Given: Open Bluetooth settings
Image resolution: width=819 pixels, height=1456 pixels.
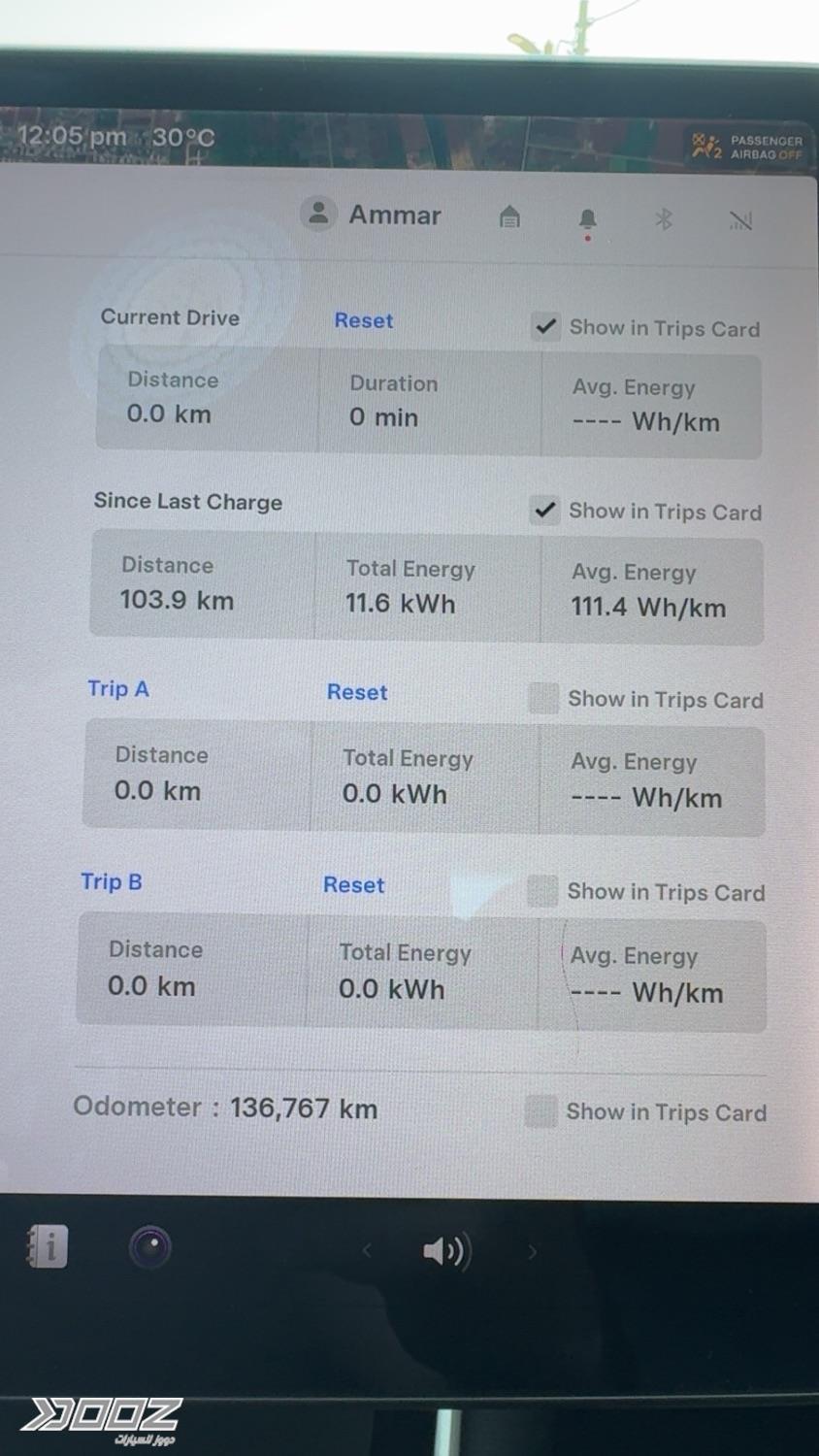Looking at the screenshot, I should pyautogui.click(x=664, y=219).
